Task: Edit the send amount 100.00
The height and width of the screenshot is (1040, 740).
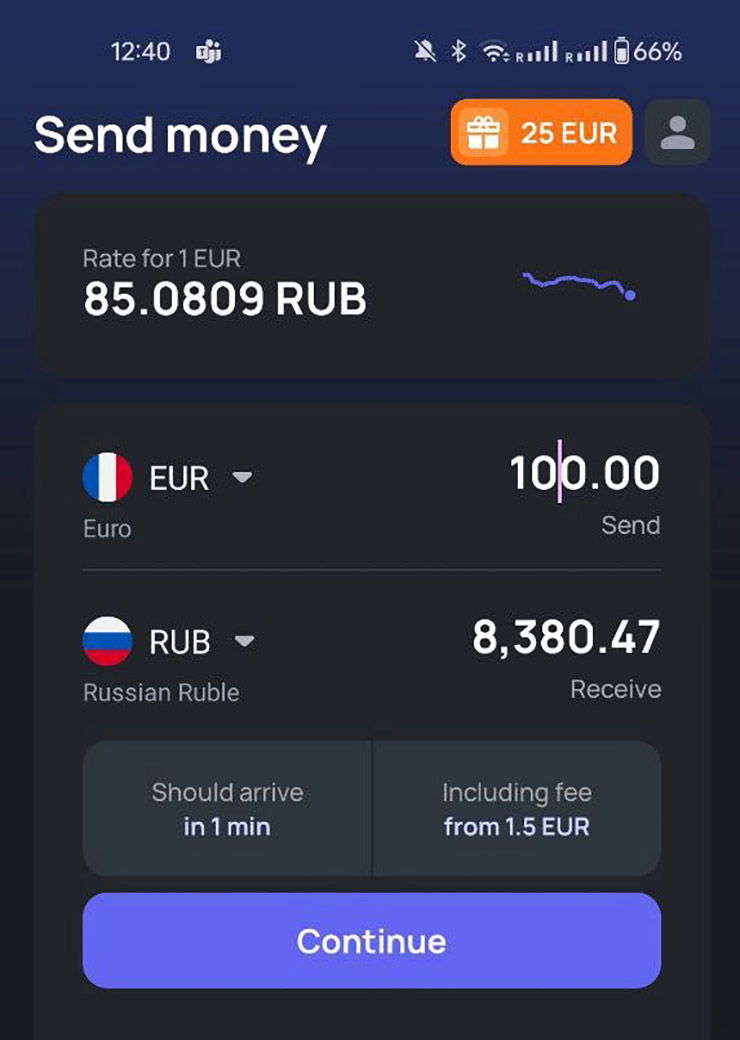Action: pyautogui.click(x=584, y=473)
